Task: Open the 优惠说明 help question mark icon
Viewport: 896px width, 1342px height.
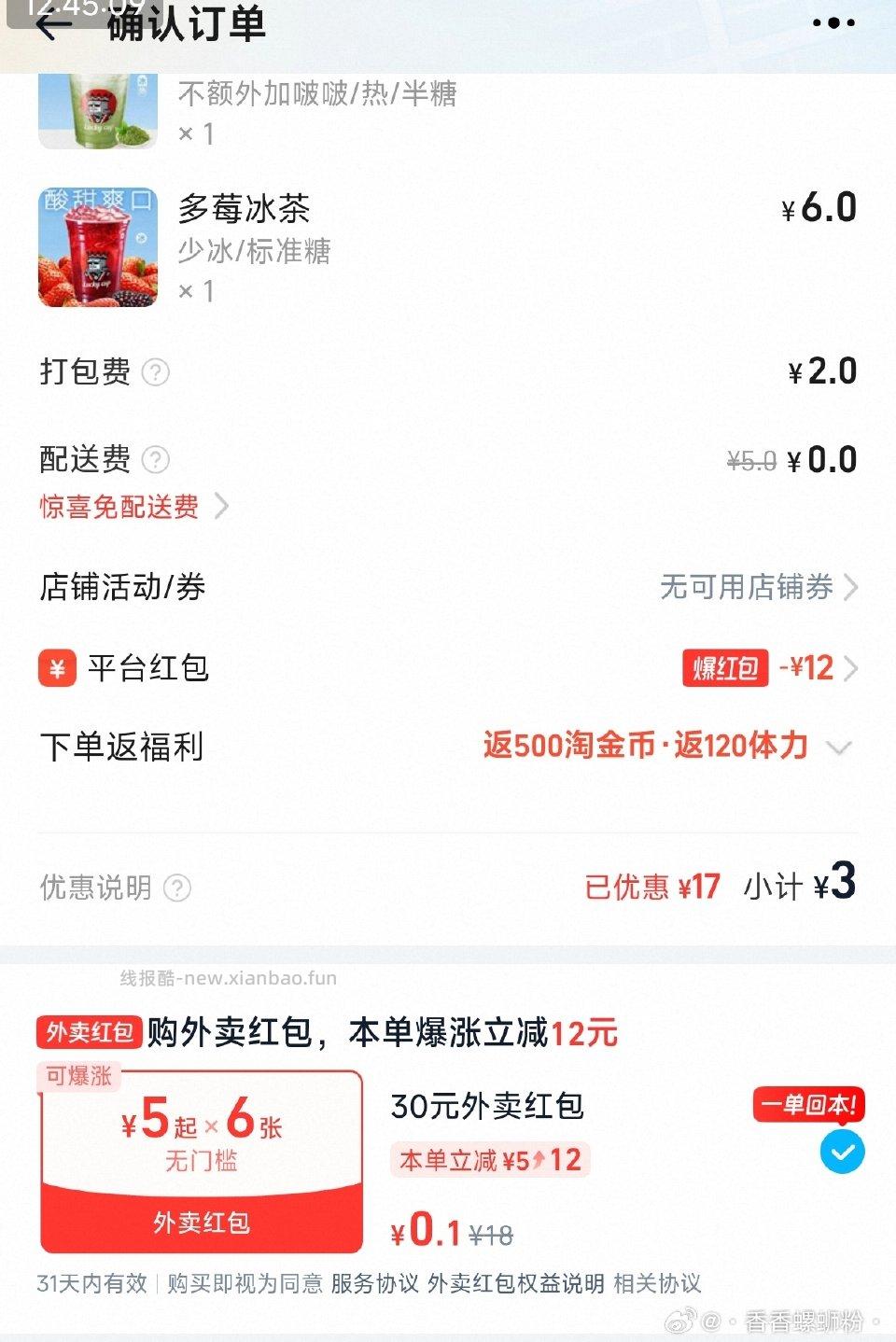Action: [177, 889]
